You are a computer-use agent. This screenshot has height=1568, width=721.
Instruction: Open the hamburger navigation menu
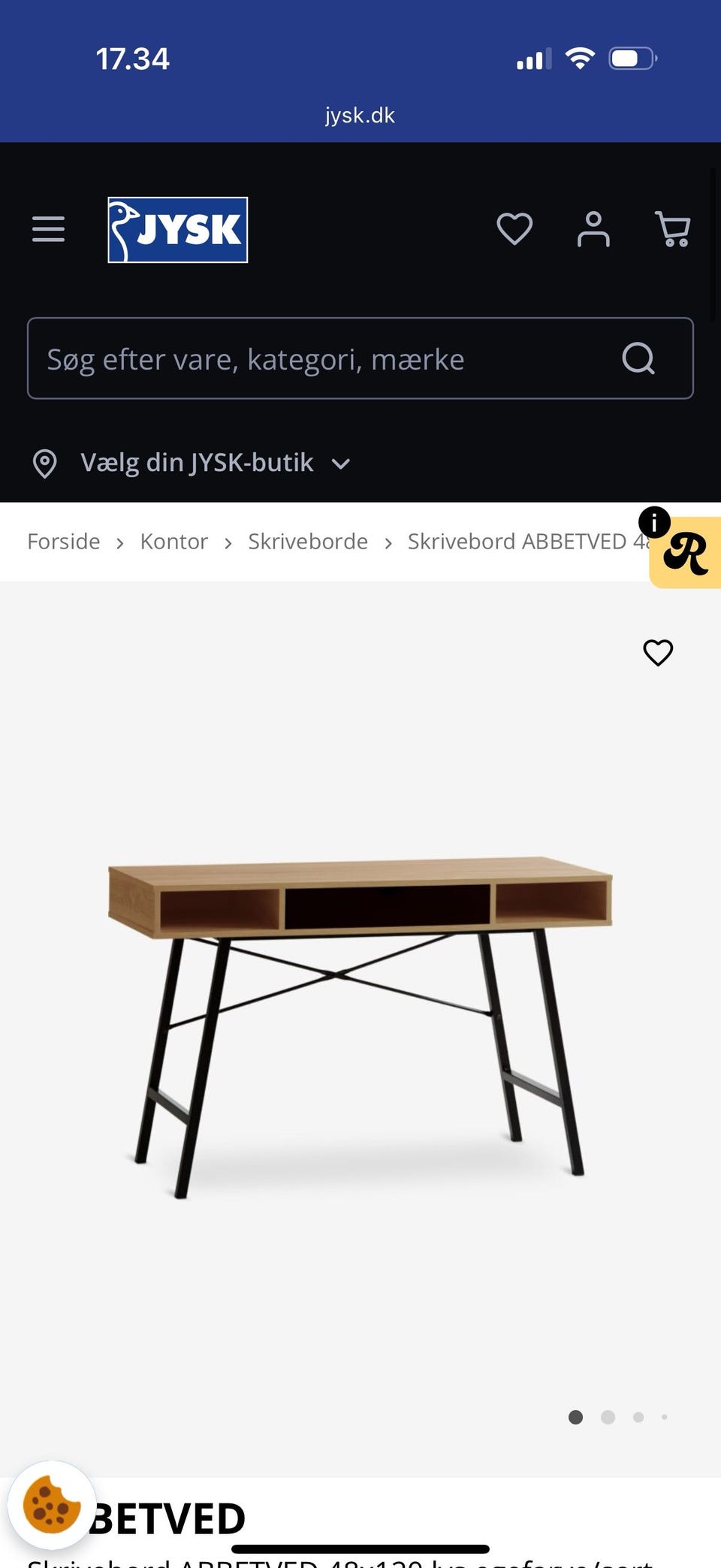click(48, 229)
